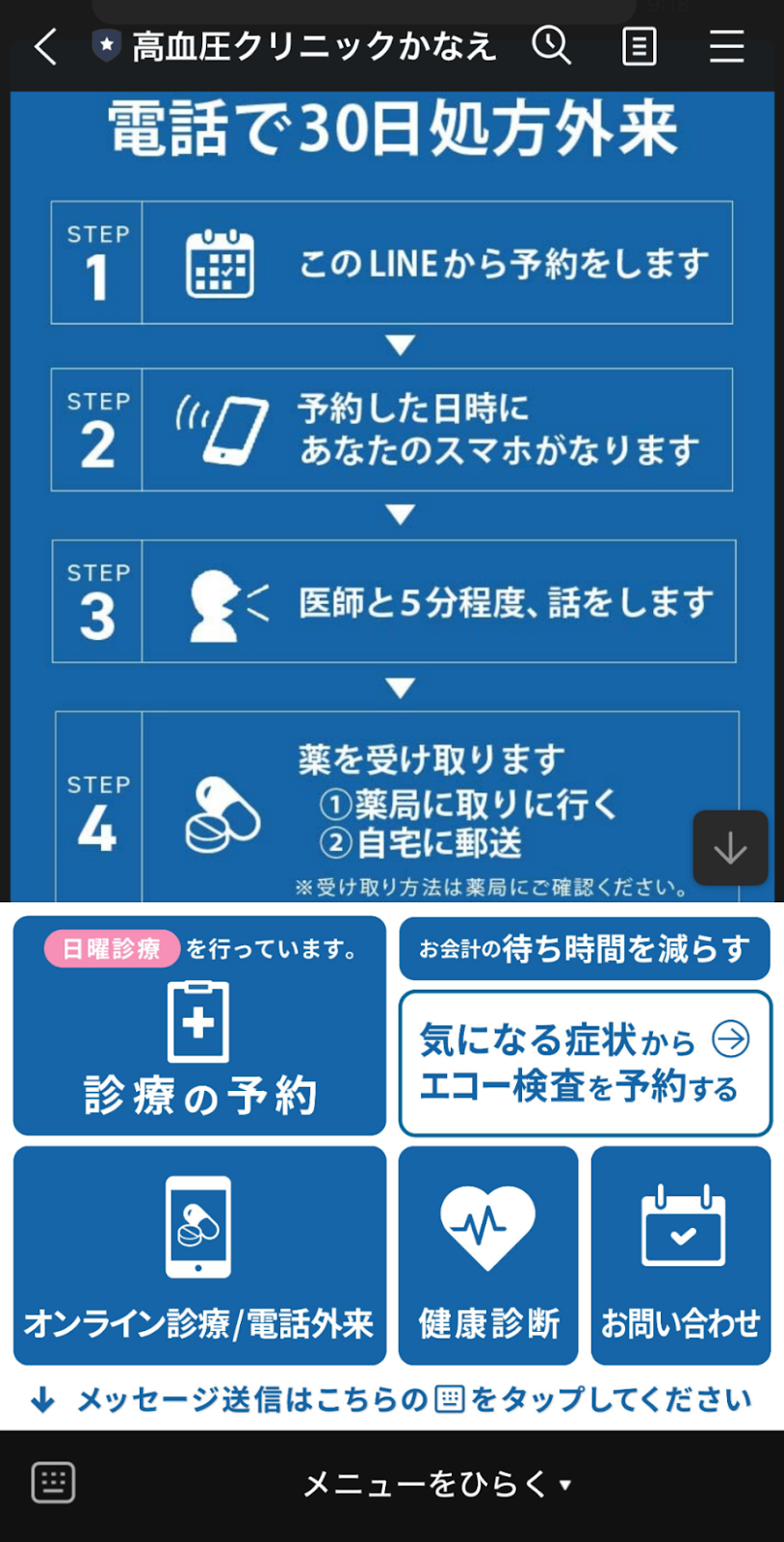Tap the calendar icon in STEP 1
Screen dimensions: 784x1542
coord(220,264)
